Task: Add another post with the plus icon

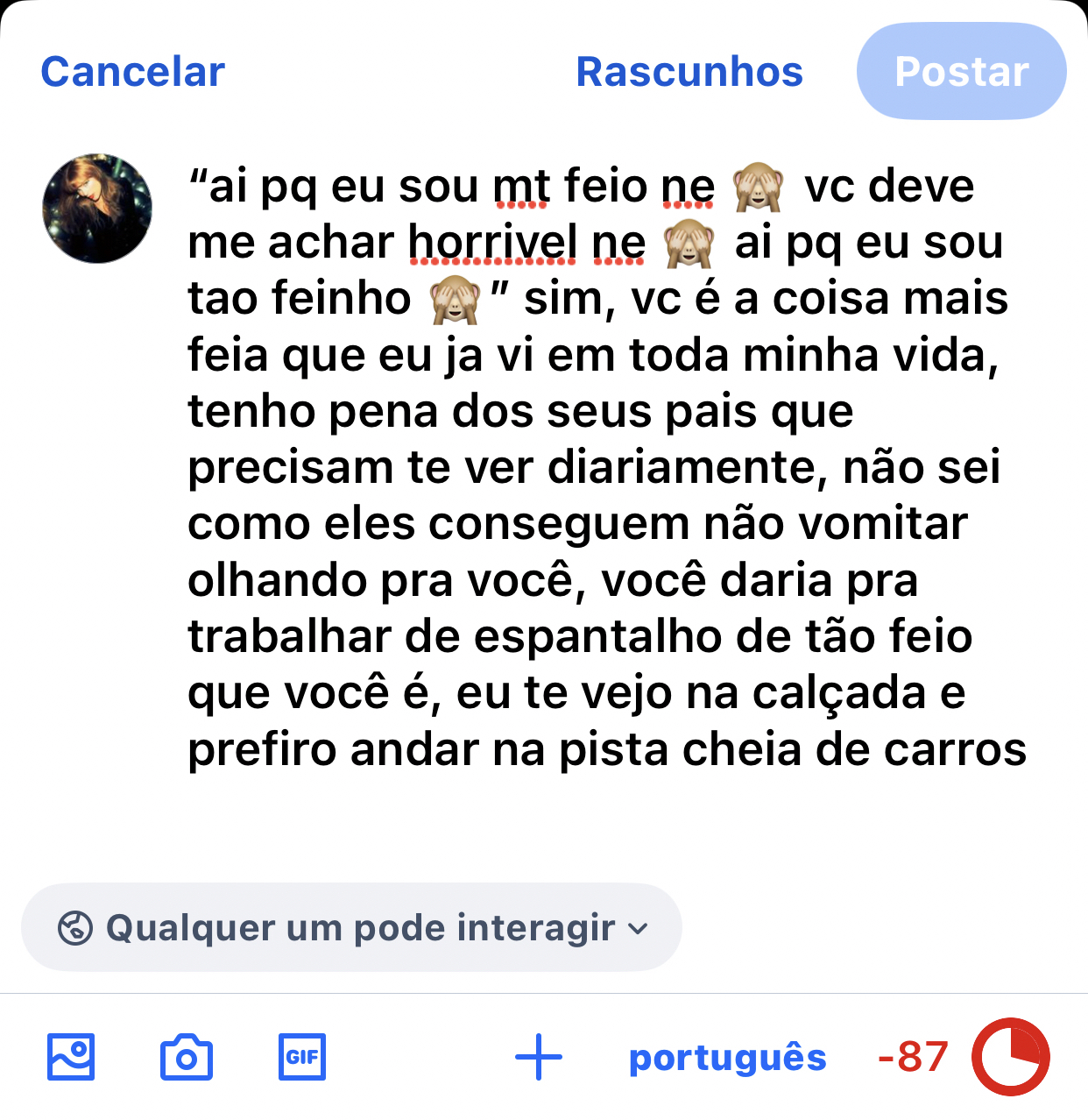Action: [539, 1057]
